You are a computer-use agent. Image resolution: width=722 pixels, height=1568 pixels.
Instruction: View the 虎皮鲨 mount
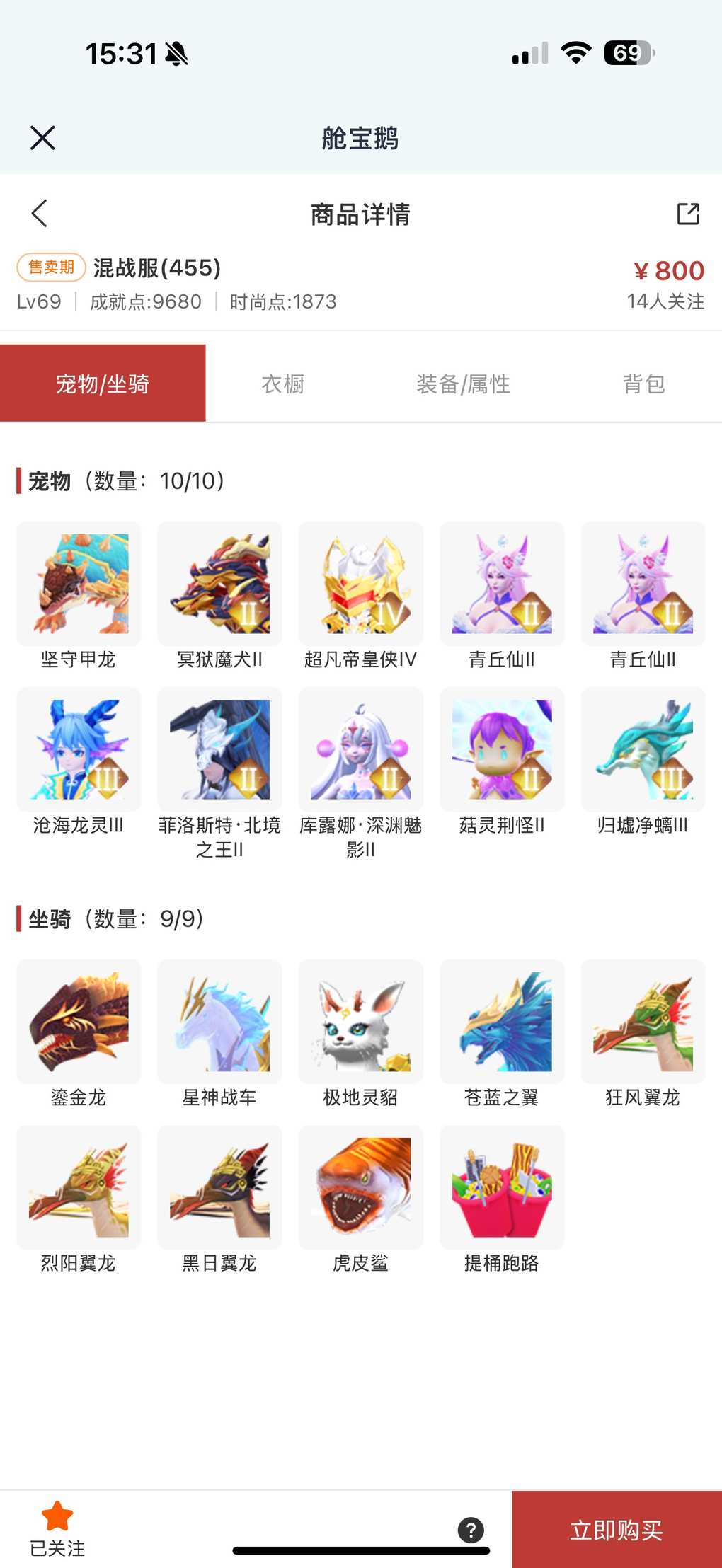click(360, 1187)
